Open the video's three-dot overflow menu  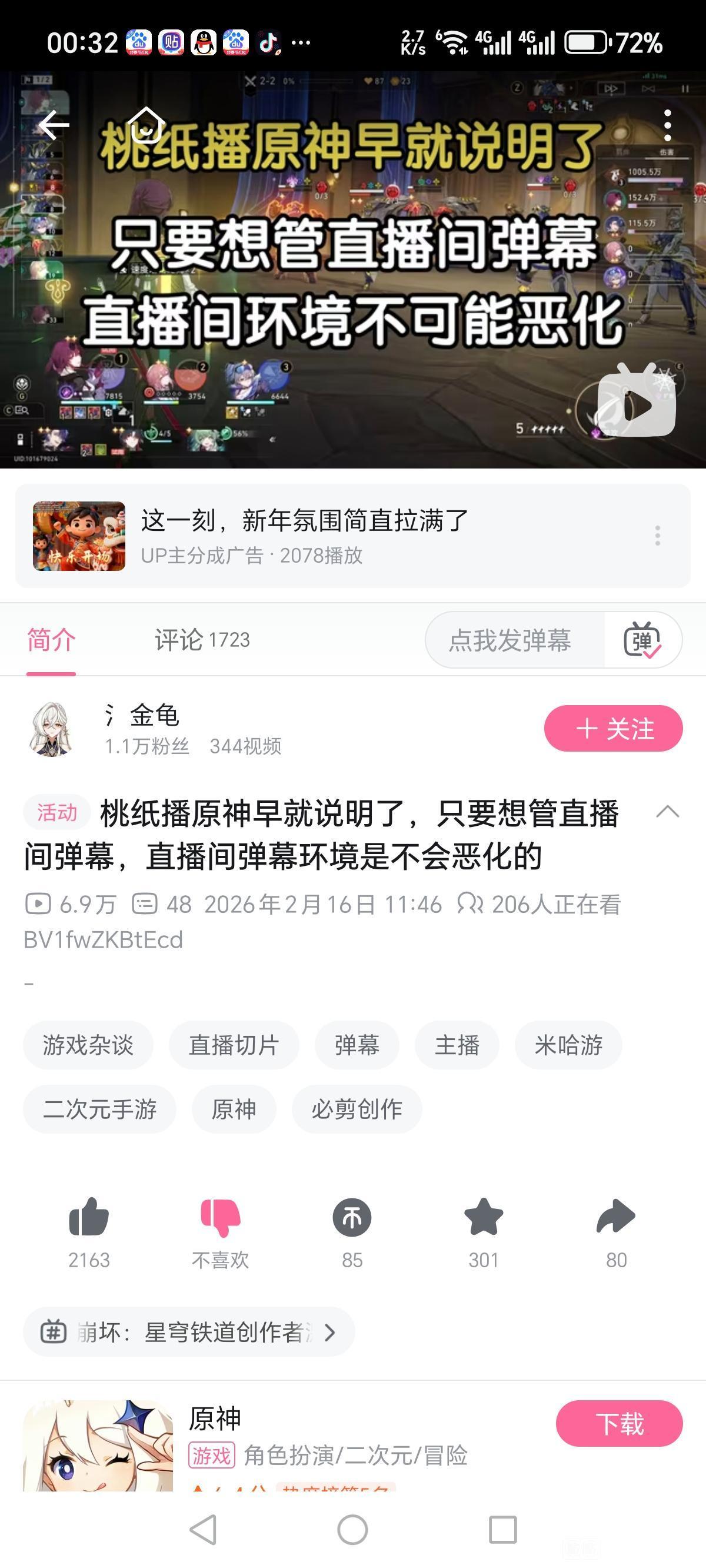tap(668, 125)
